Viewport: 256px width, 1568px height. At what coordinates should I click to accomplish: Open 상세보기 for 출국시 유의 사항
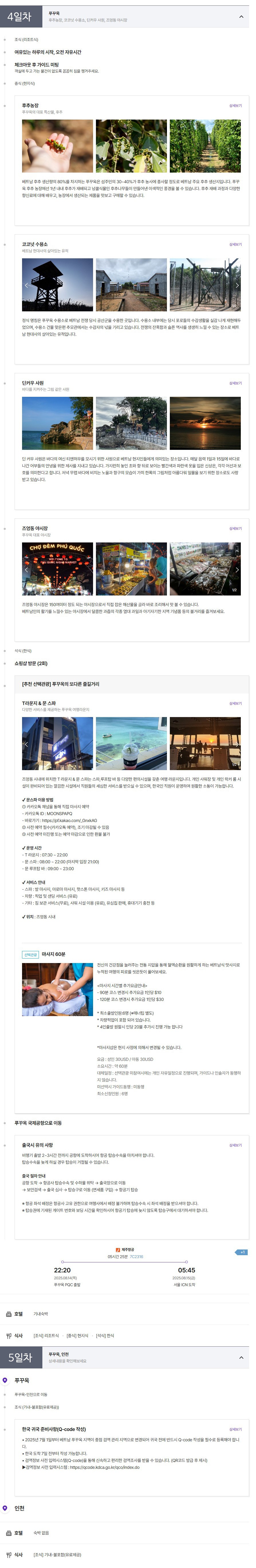[x=235, y=1145]
